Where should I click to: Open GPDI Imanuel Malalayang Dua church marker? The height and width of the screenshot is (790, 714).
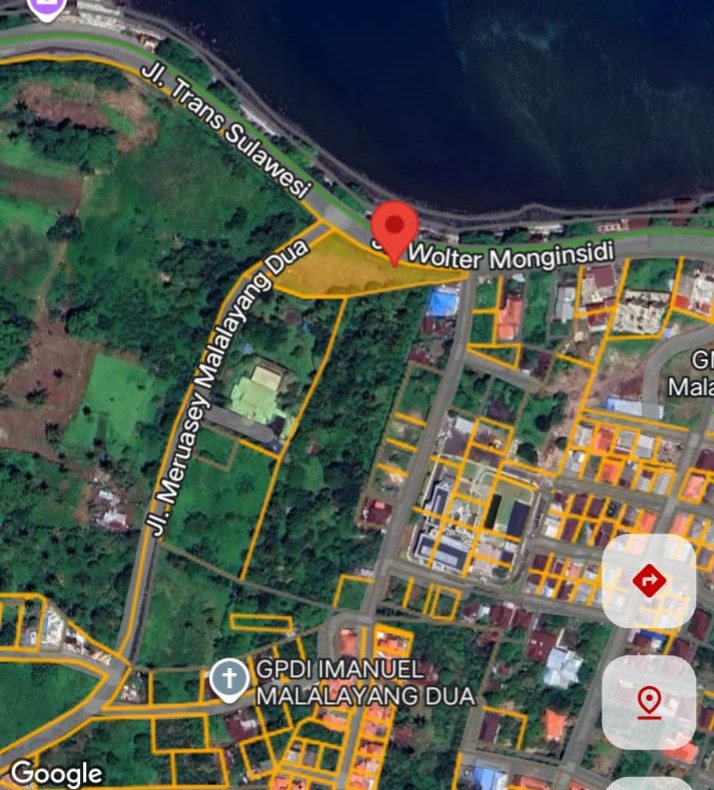[229, 680]
